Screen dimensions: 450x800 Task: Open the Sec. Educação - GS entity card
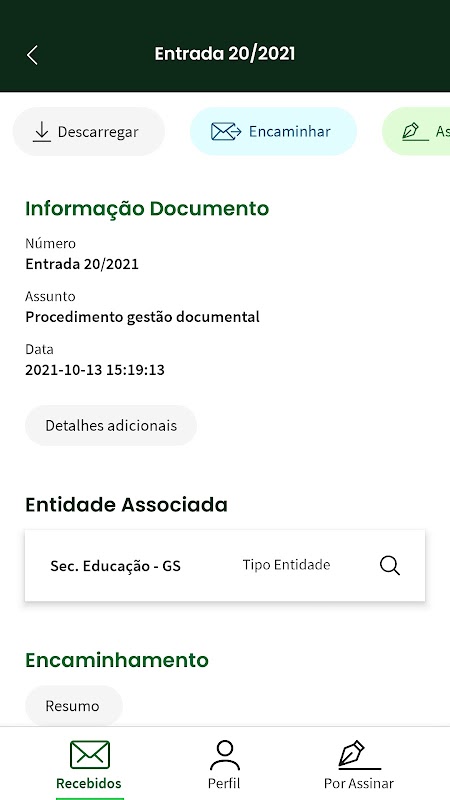click(x=224, y=565)
